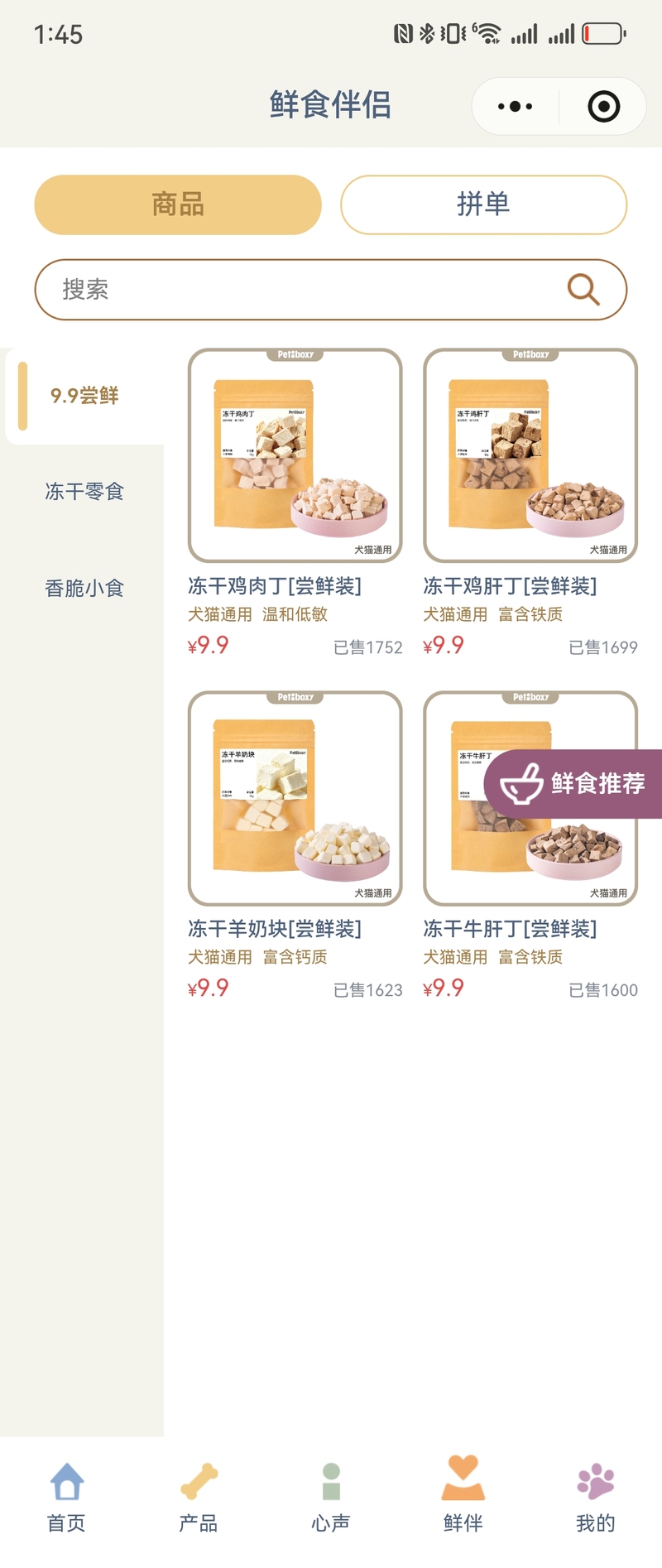Switch to the 产品 tab

[x=199, y=1498]
